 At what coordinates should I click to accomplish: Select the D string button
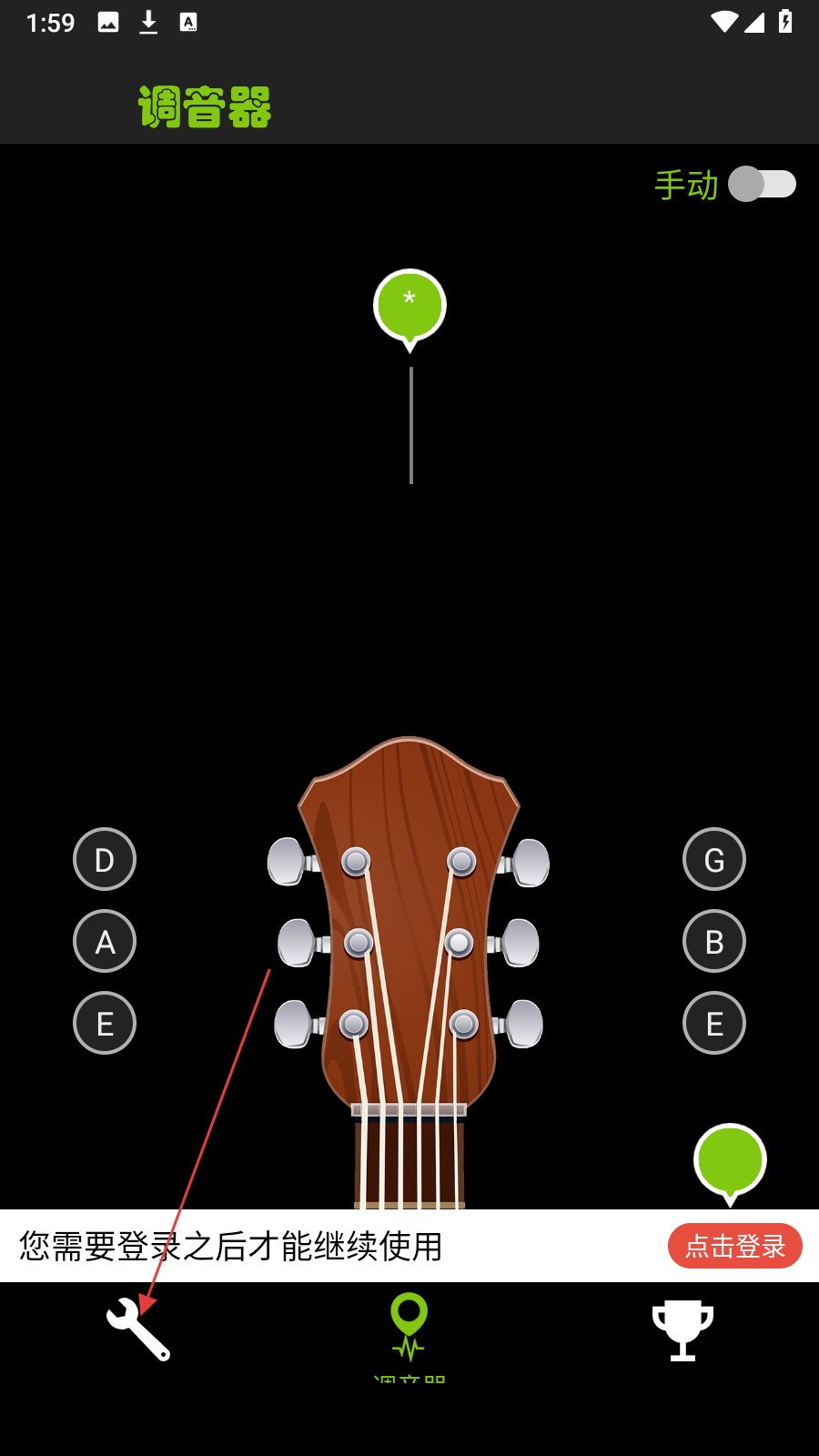click(105, 859)
